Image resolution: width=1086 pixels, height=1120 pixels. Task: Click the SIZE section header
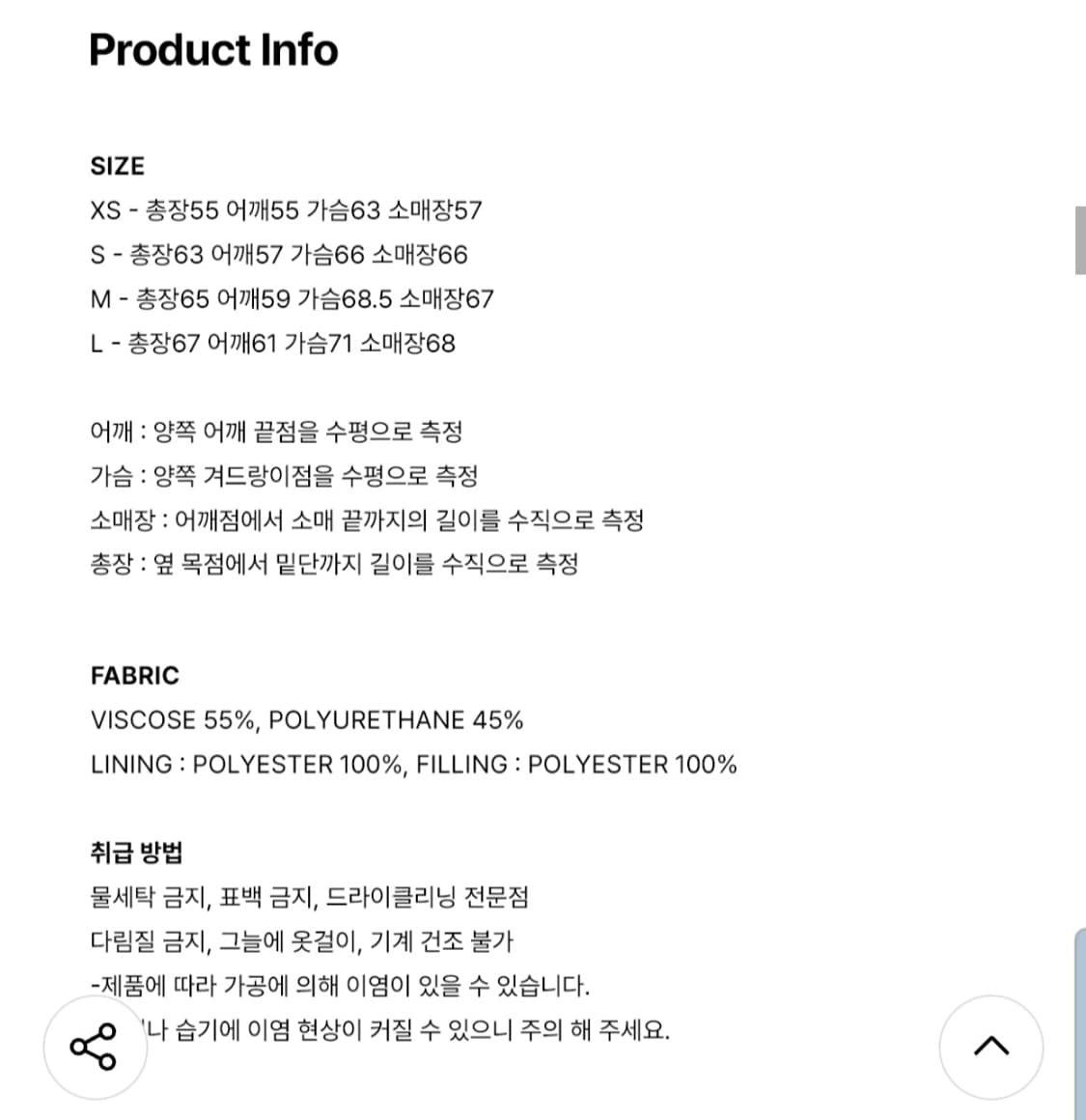coord(118,165)
